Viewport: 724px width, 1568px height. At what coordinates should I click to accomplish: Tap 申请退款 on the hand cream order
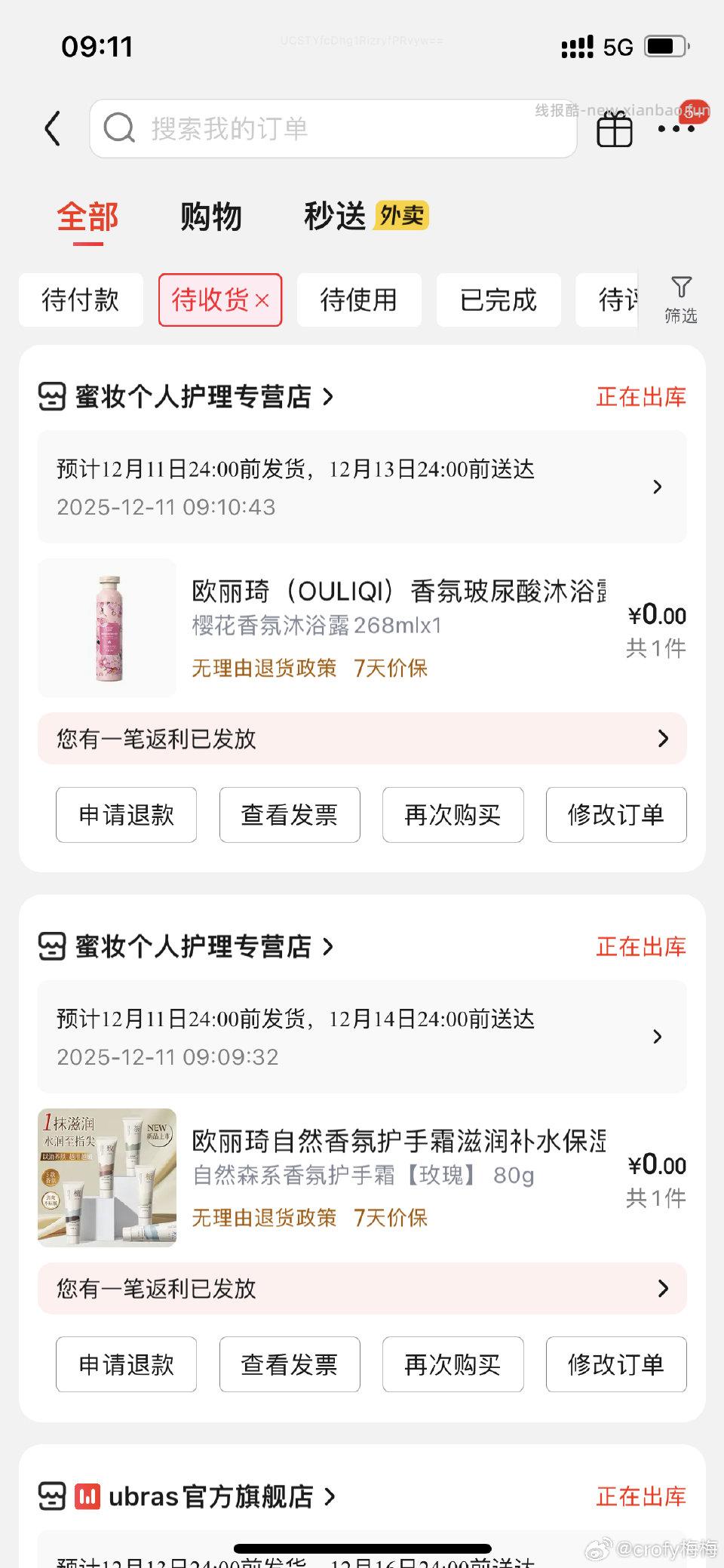tap(125, 1364)
